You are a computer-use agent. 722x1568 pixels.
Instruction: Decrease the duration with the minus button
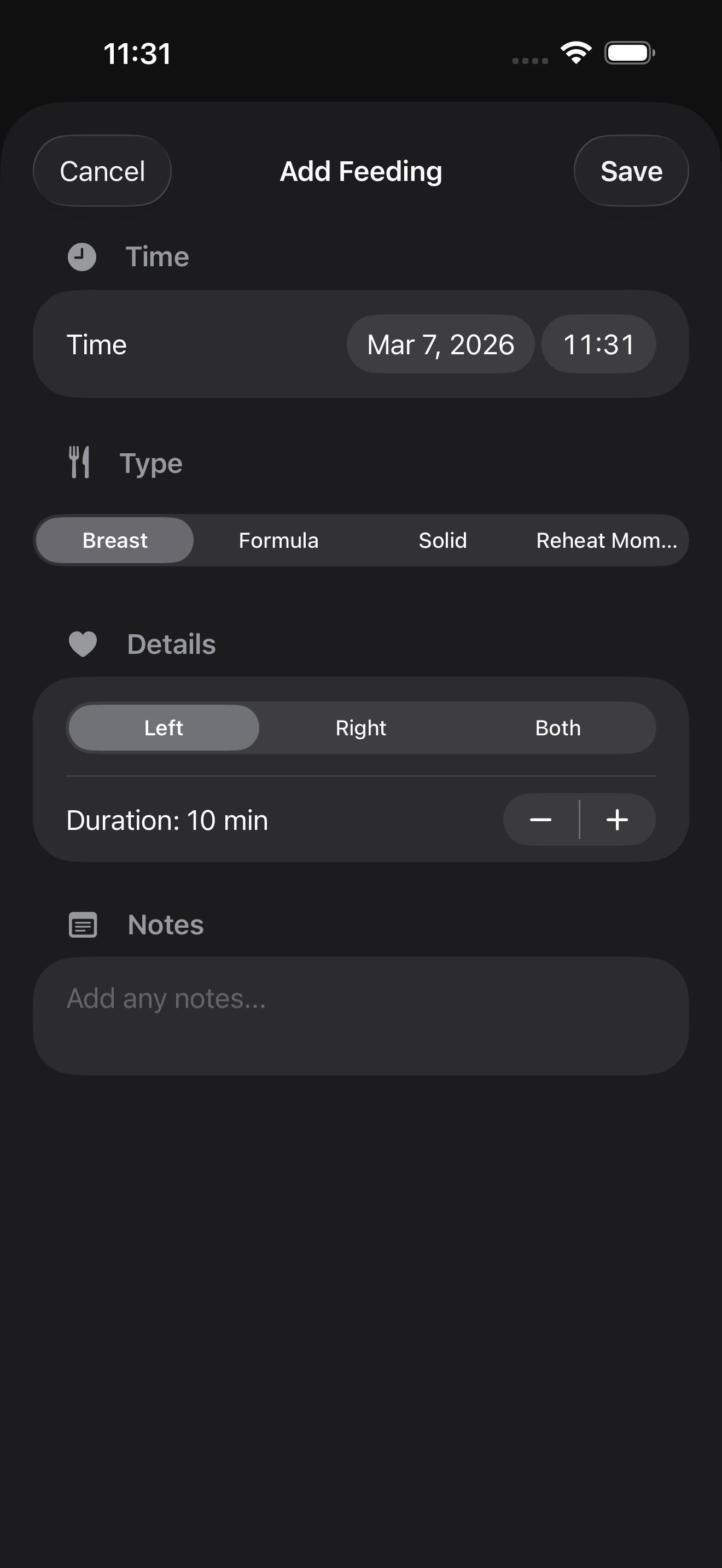[540, 820]
